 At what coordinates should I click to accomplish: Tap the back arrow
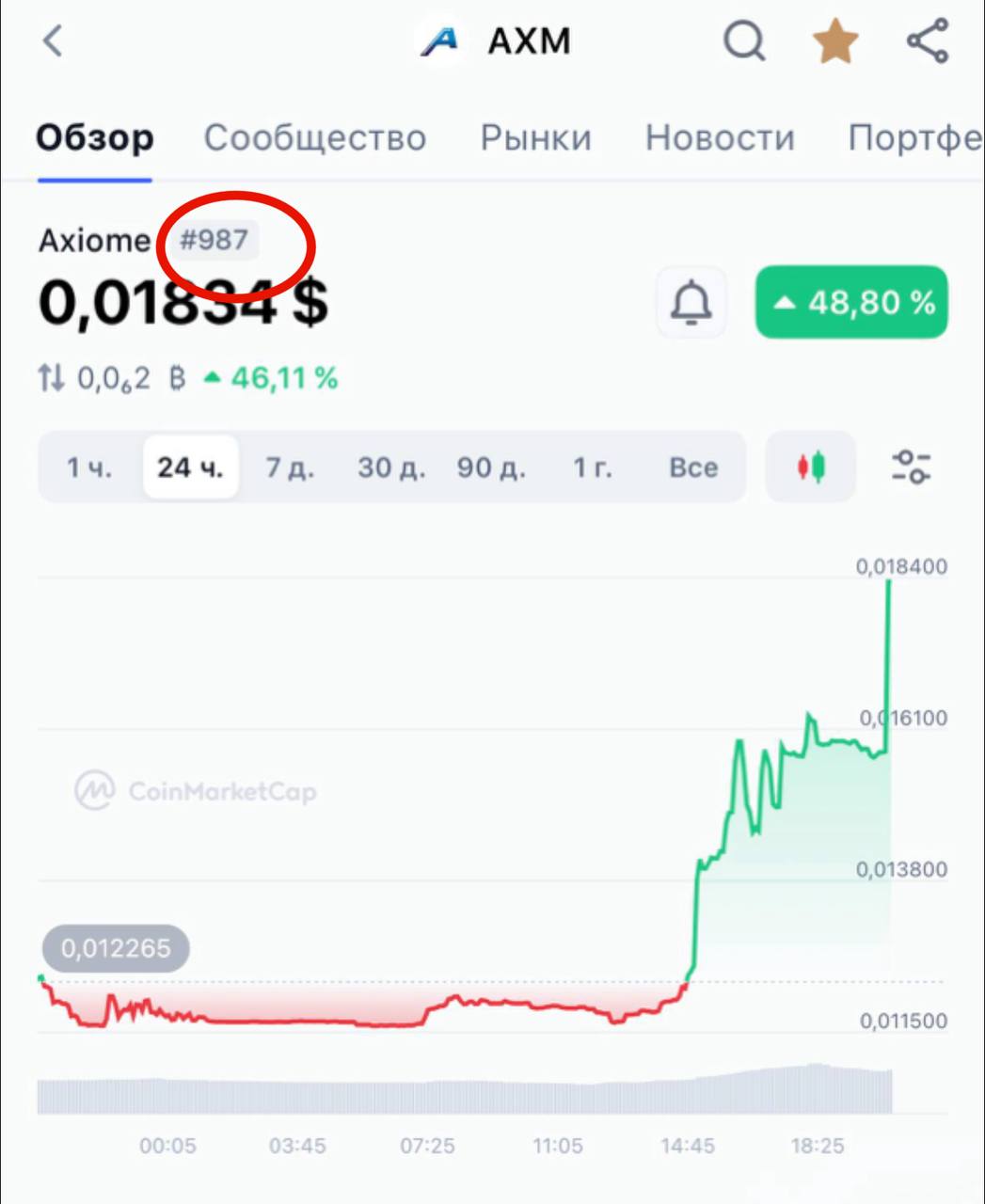tap(53, 40)
